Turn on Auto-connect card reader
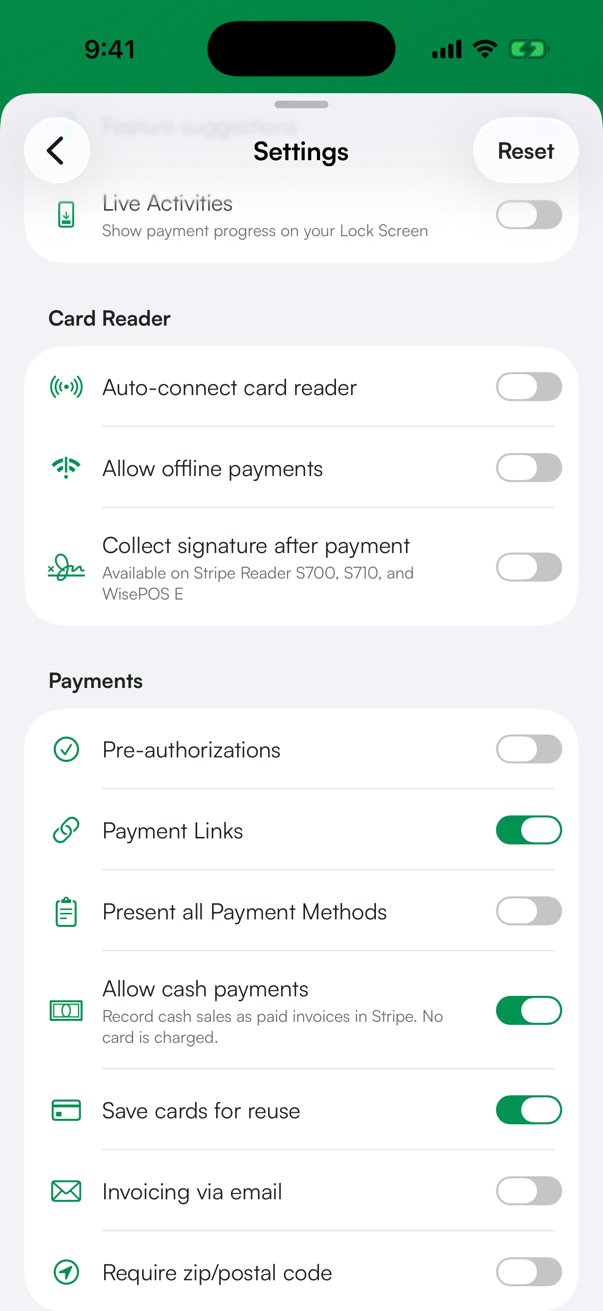 [x=529, y=387]
